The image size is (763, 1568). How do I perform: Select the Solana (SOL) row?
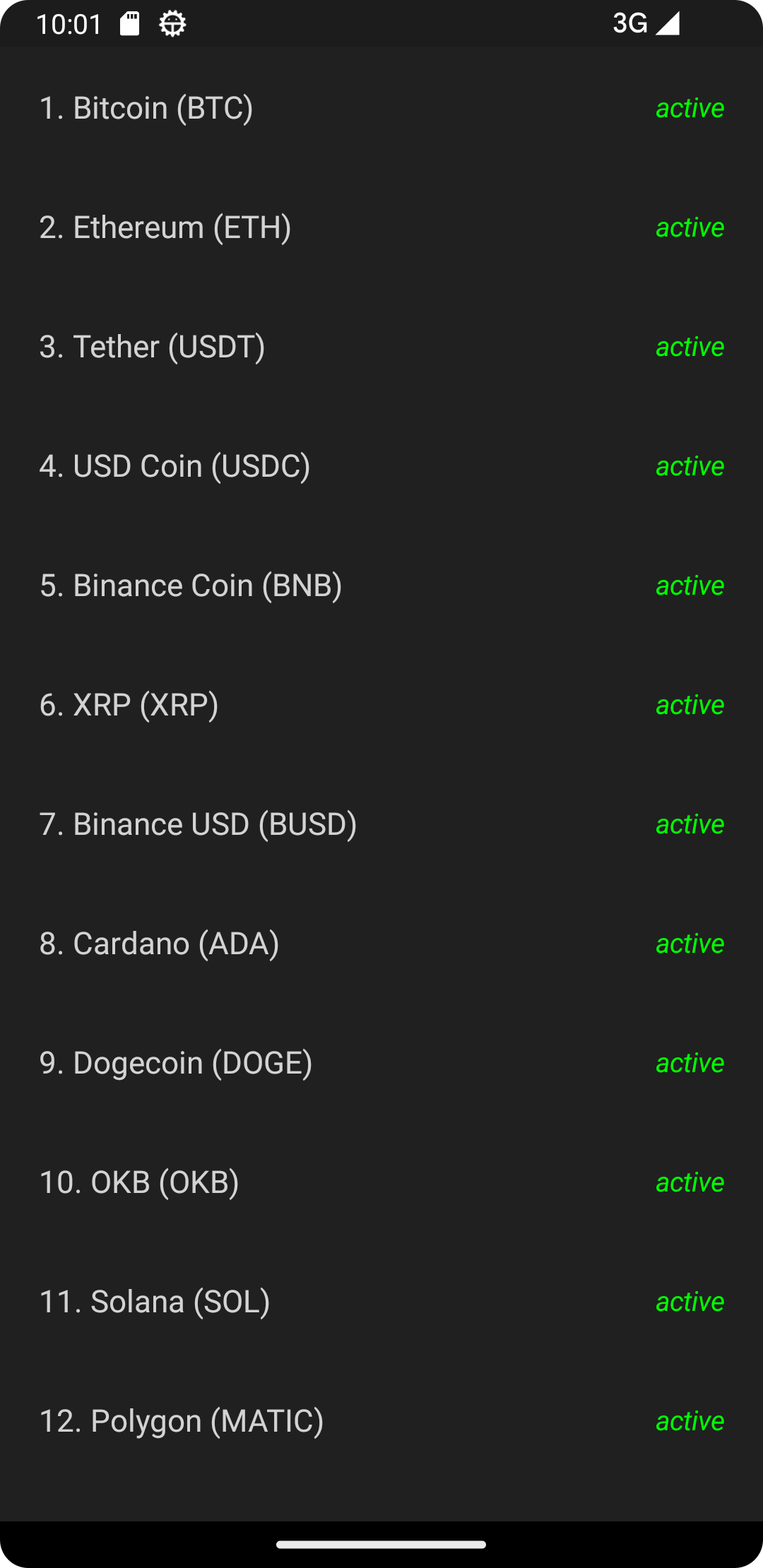point(154,1302)
